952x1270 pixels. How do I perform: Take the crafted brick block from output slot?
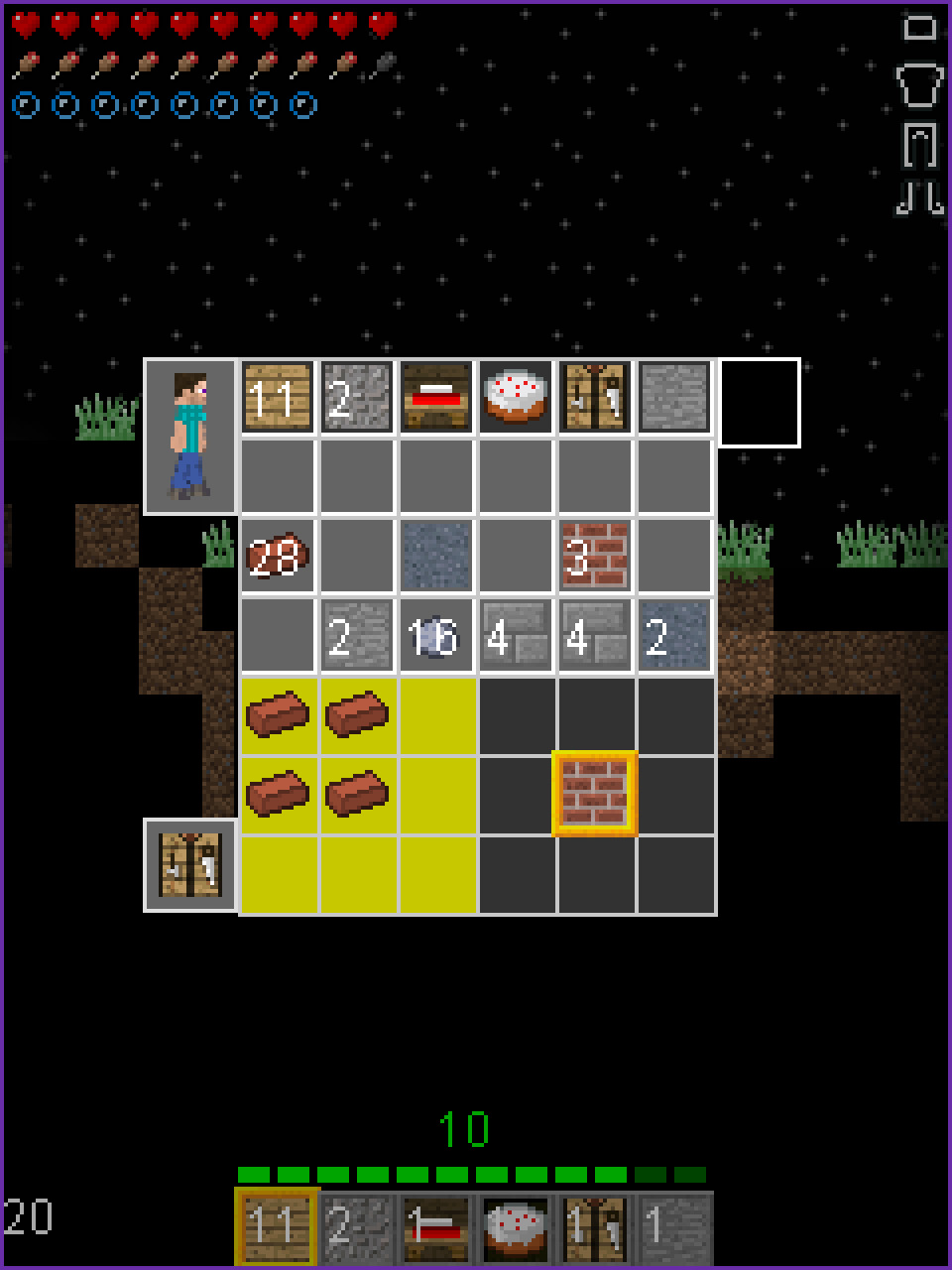pyautogui.click(x=595, y=794)
